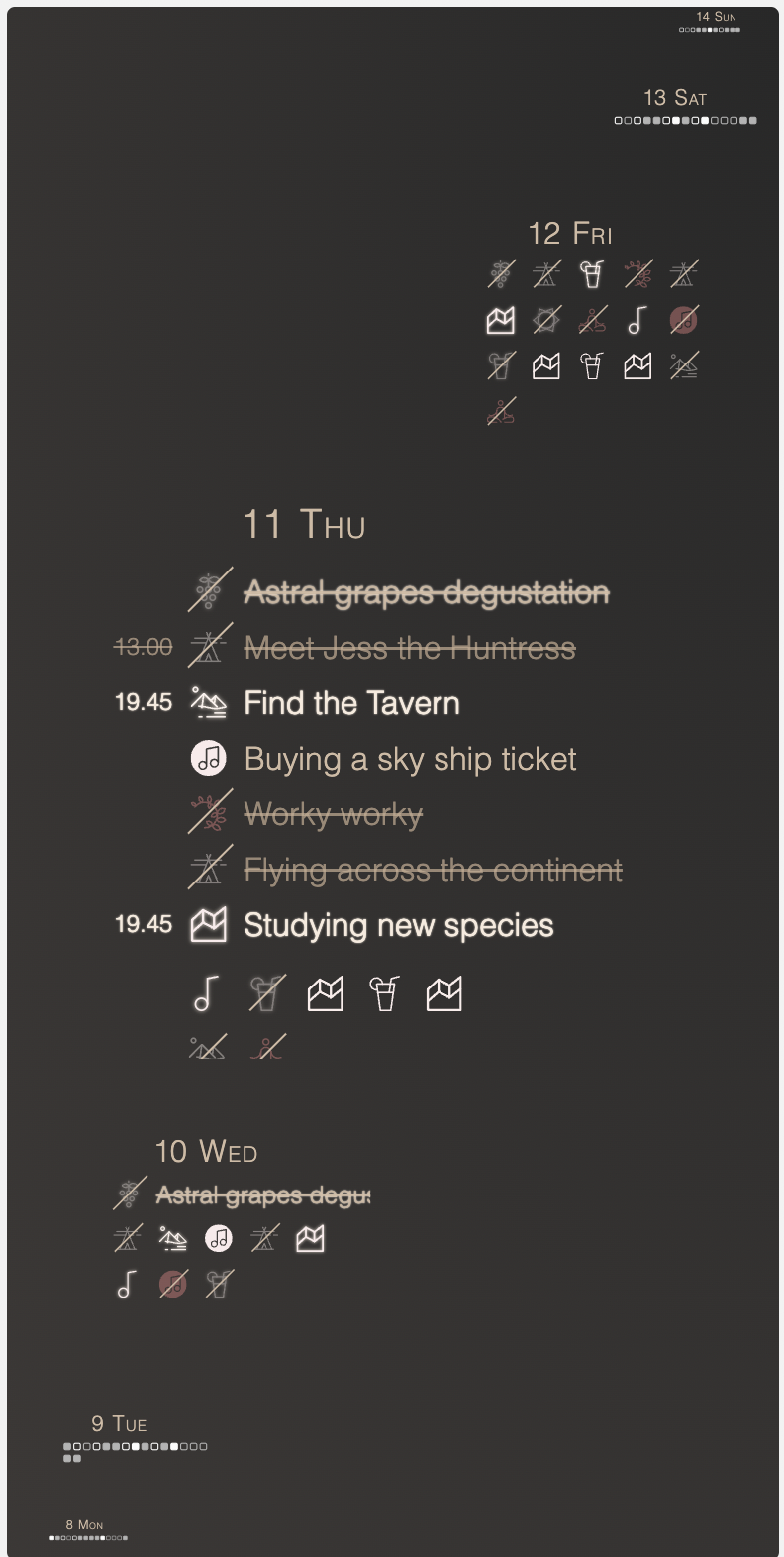The height and width of the screenshot is (1557, 784).
Task: Open 'Meet Jess the Huntress' task
Action: coord(409,648)
